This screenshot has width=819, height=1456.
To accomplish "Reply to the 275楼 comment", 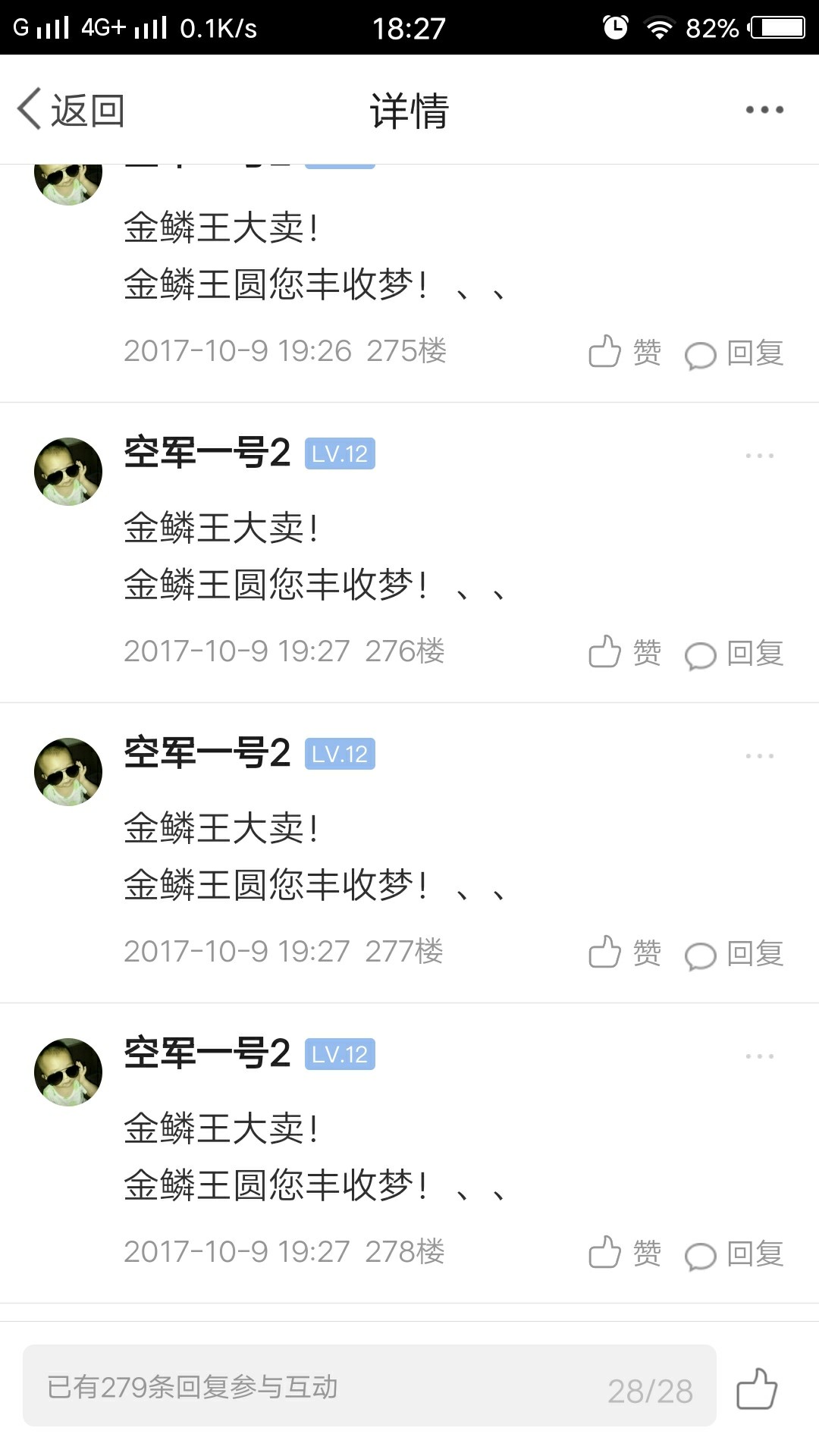I will (734, 353).
